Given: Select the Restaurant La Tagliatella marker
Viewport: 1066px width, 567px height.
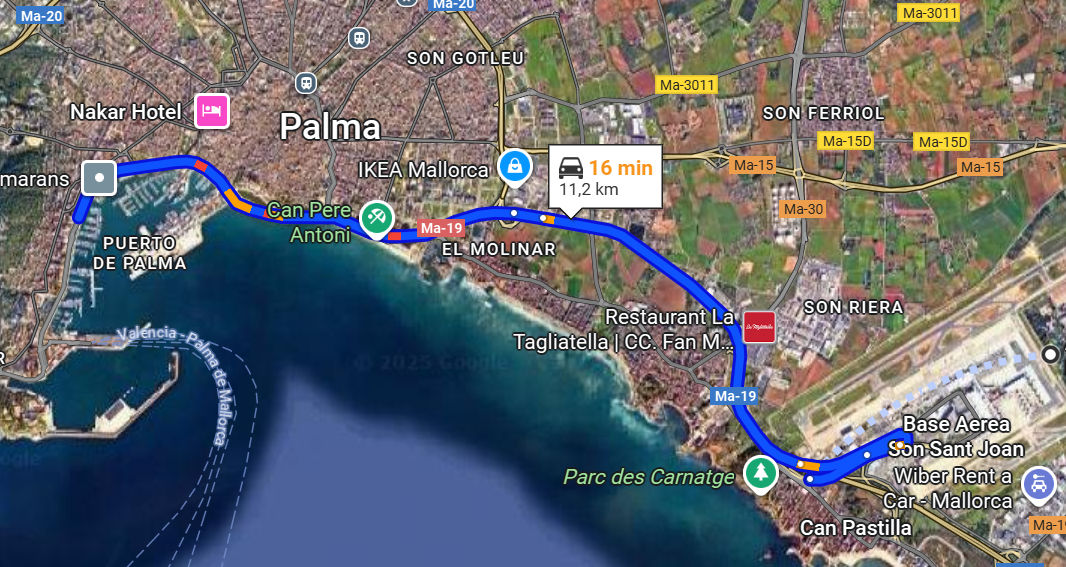Looking at the screenshot, I should click(x=759, y=326).
